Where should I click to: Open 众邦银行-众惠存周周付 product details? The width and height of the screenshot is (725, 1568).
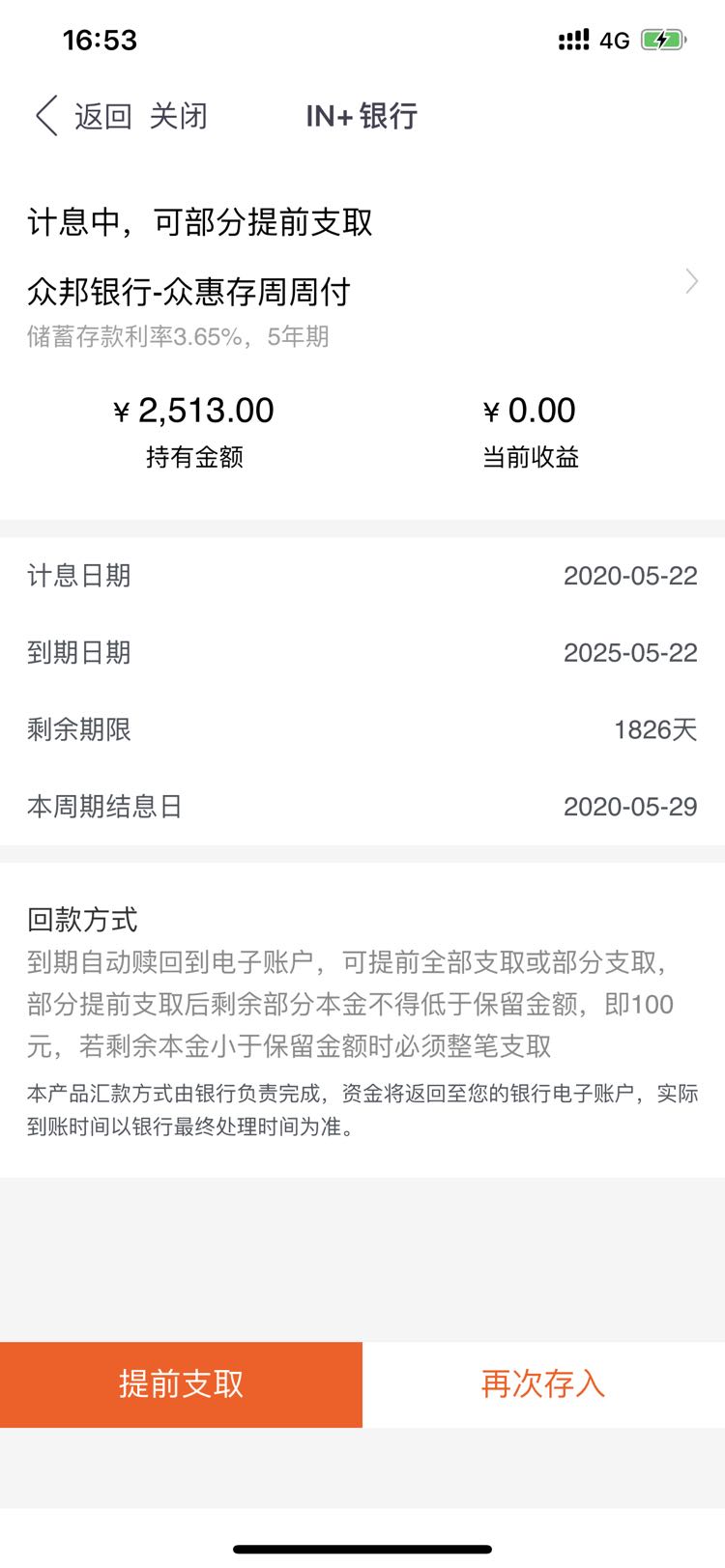click(362, 309)
